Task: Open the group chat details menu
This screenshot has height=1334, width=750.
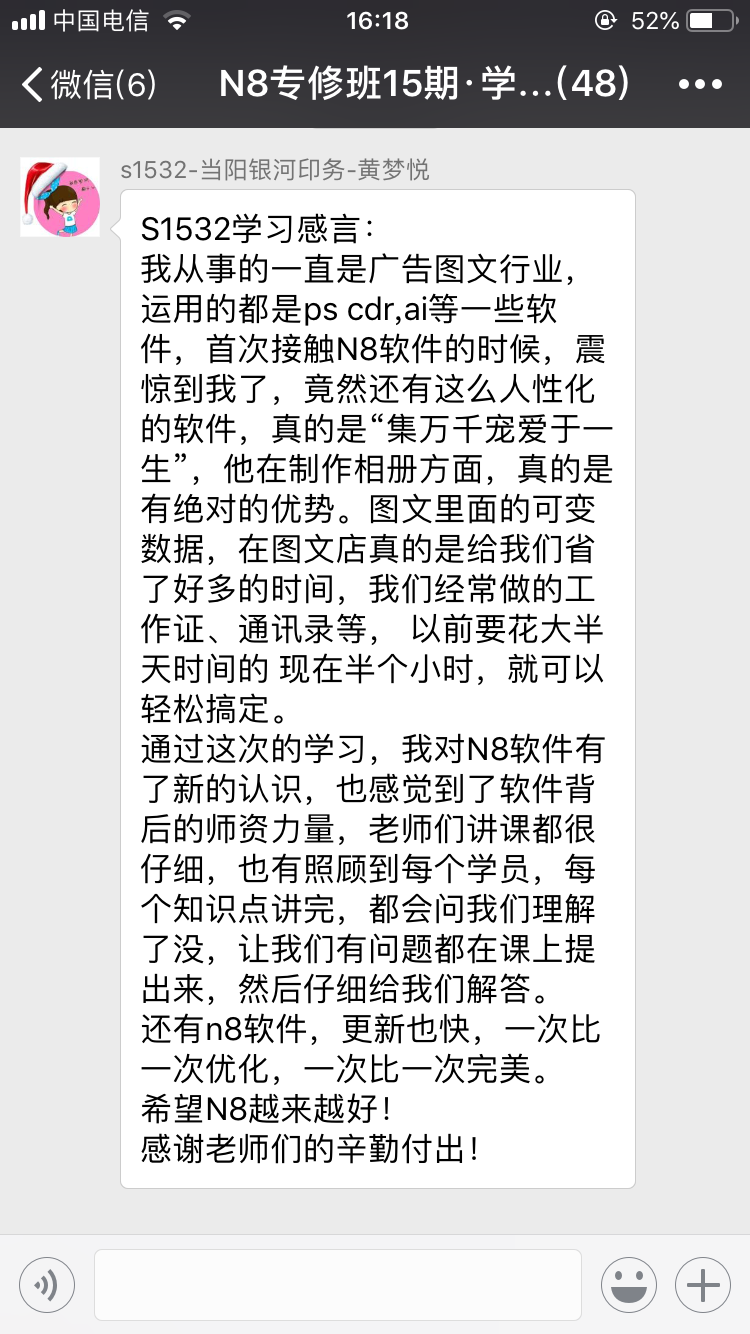Action: point(699,85)
